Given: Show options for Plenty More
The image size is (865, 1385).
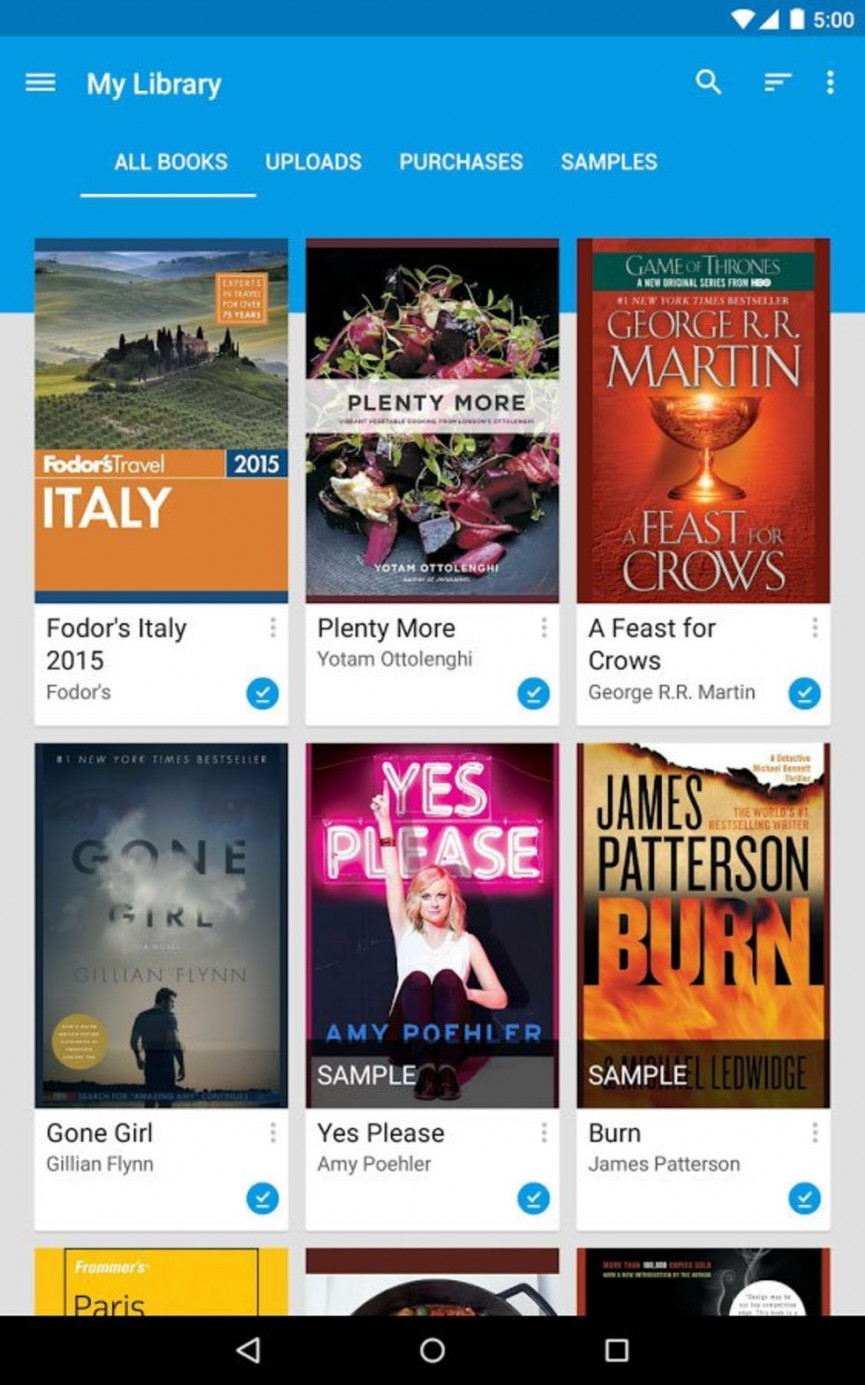Looking at the screenshot, I should tap(543, 628).
